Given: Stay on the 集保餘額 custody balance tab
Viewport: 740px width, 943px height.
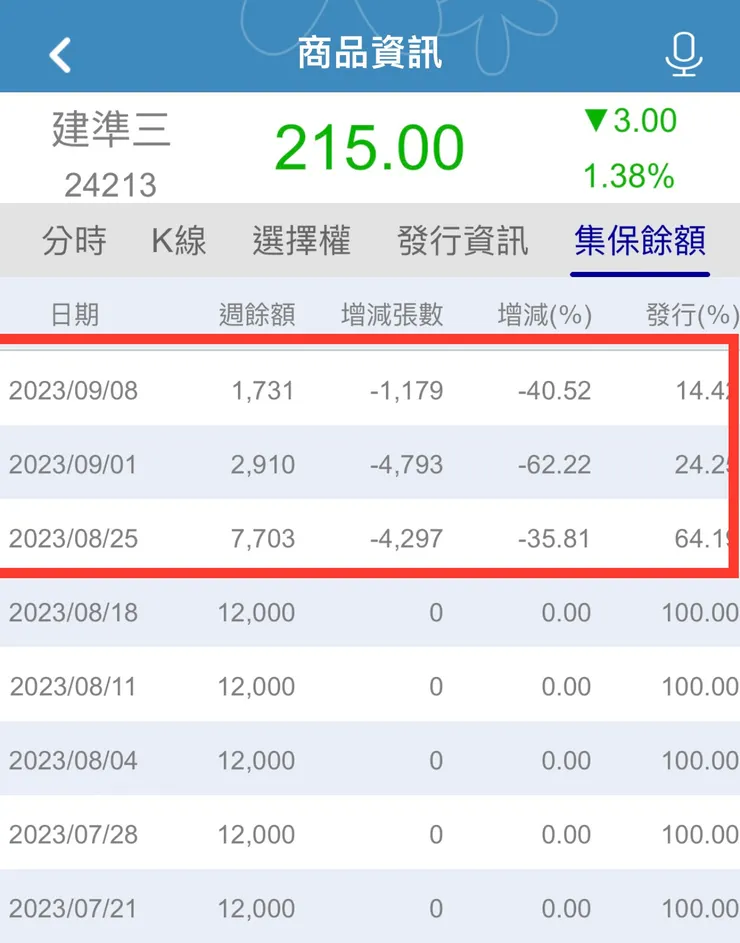Looking at the screenshot, I should tap(639, 240).
